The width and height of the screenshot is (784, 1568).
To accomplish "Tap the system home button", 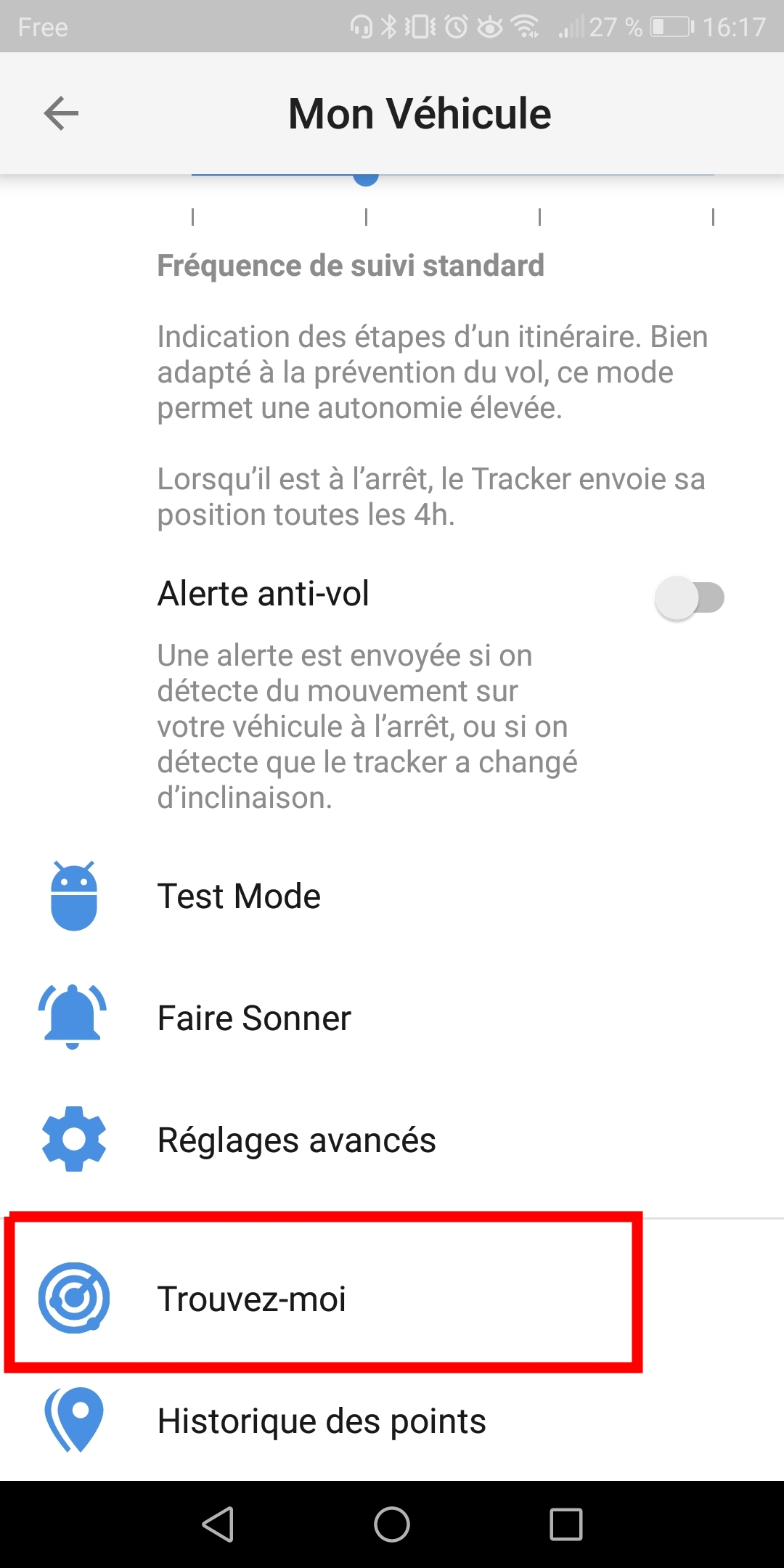I will point(392,1524).
